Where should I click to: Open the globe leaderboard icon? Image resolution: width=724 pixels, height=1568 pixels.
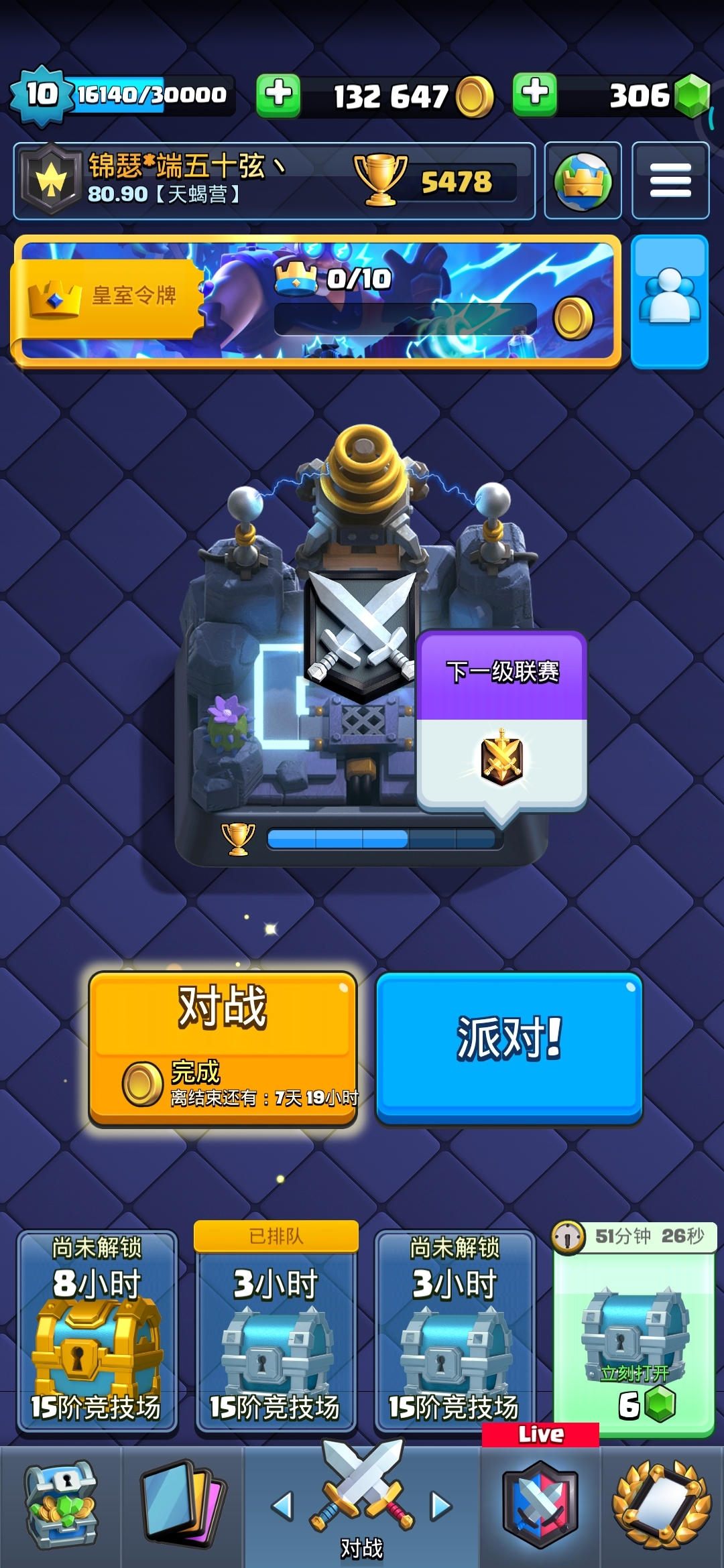[583, 181]
